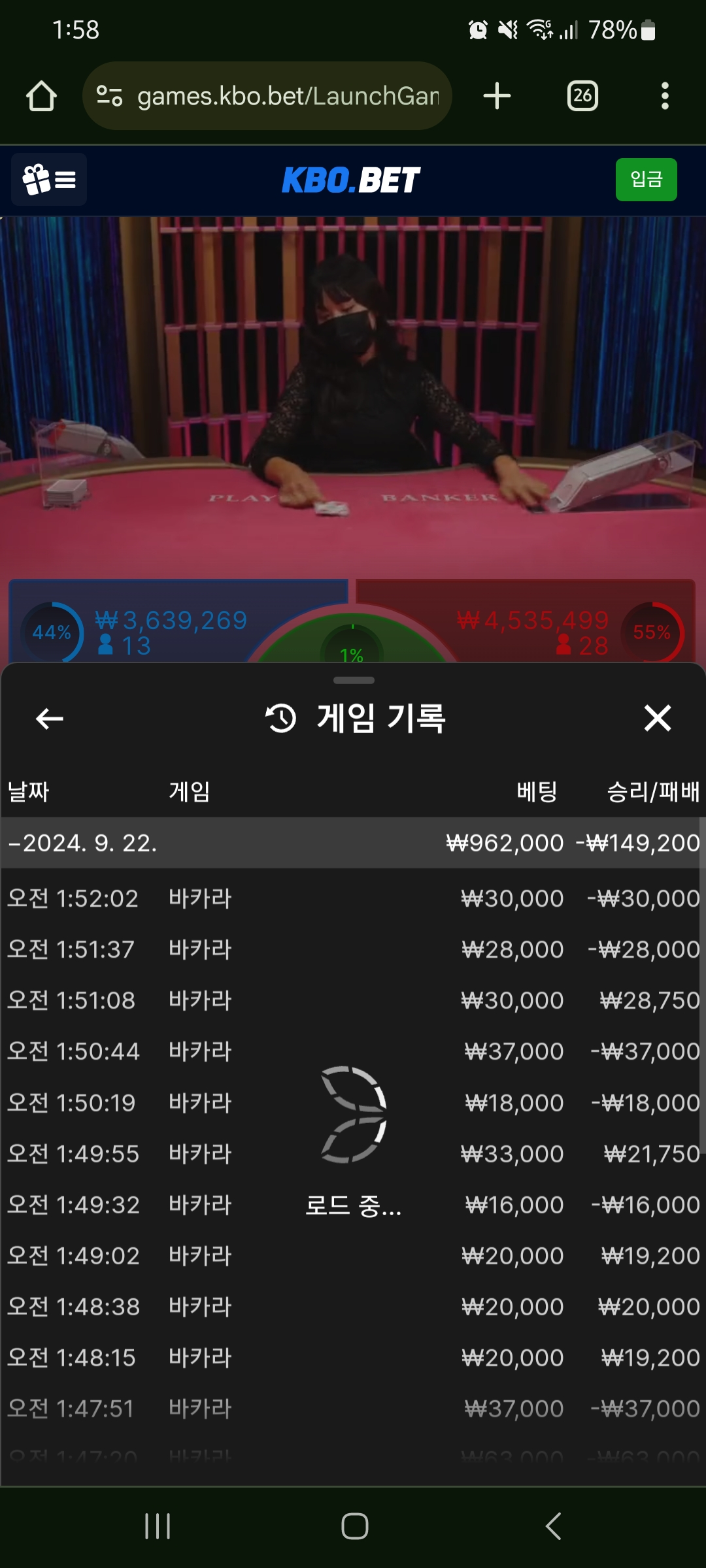The width and height of the screenshot is (706, 1568).
Task: Open recent apps from navigation bar
Action: click(x=158, y=1526)
